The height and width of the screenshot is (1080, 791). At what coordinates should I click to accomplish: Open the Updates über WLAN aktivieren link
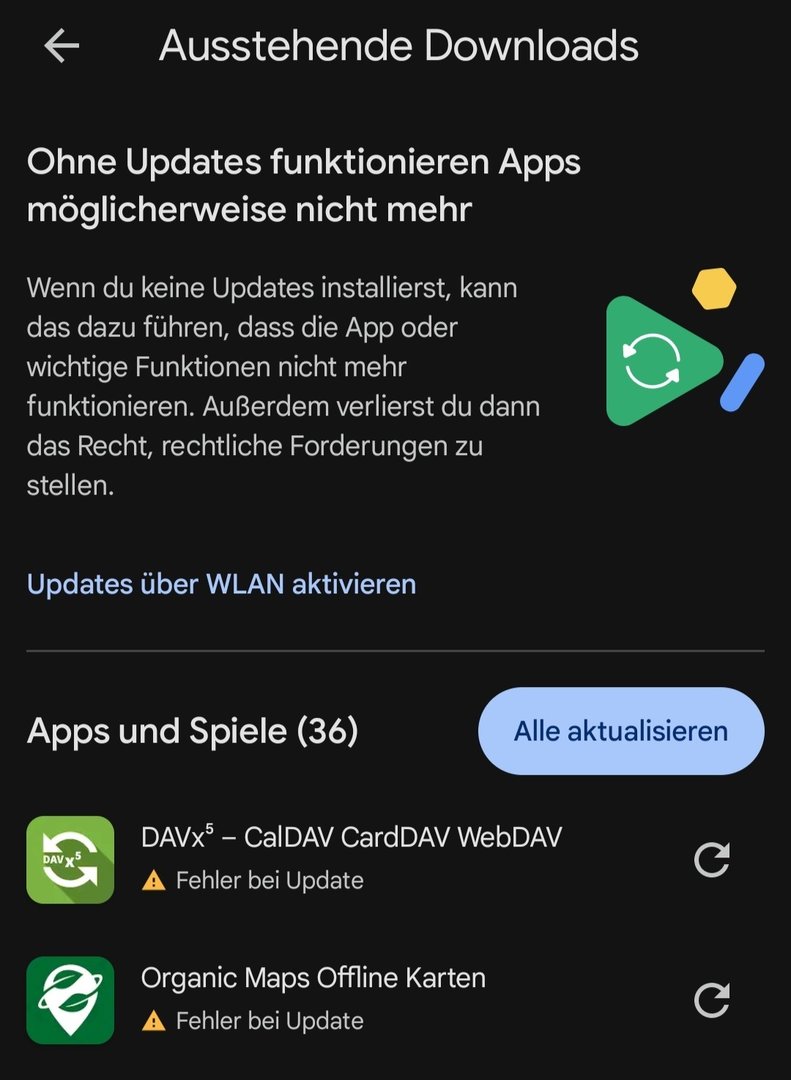221,584
